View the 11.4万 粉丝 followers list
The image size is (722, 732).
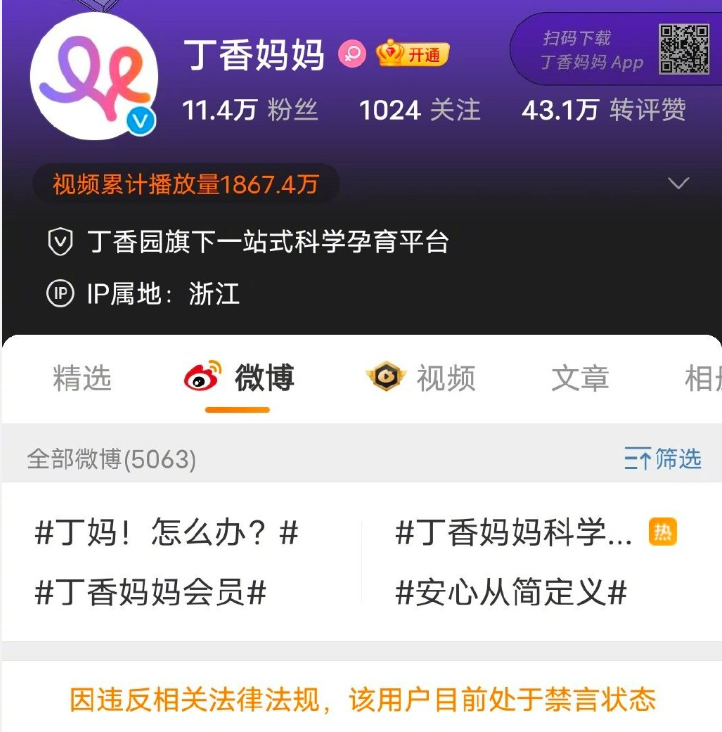[250, 110]
